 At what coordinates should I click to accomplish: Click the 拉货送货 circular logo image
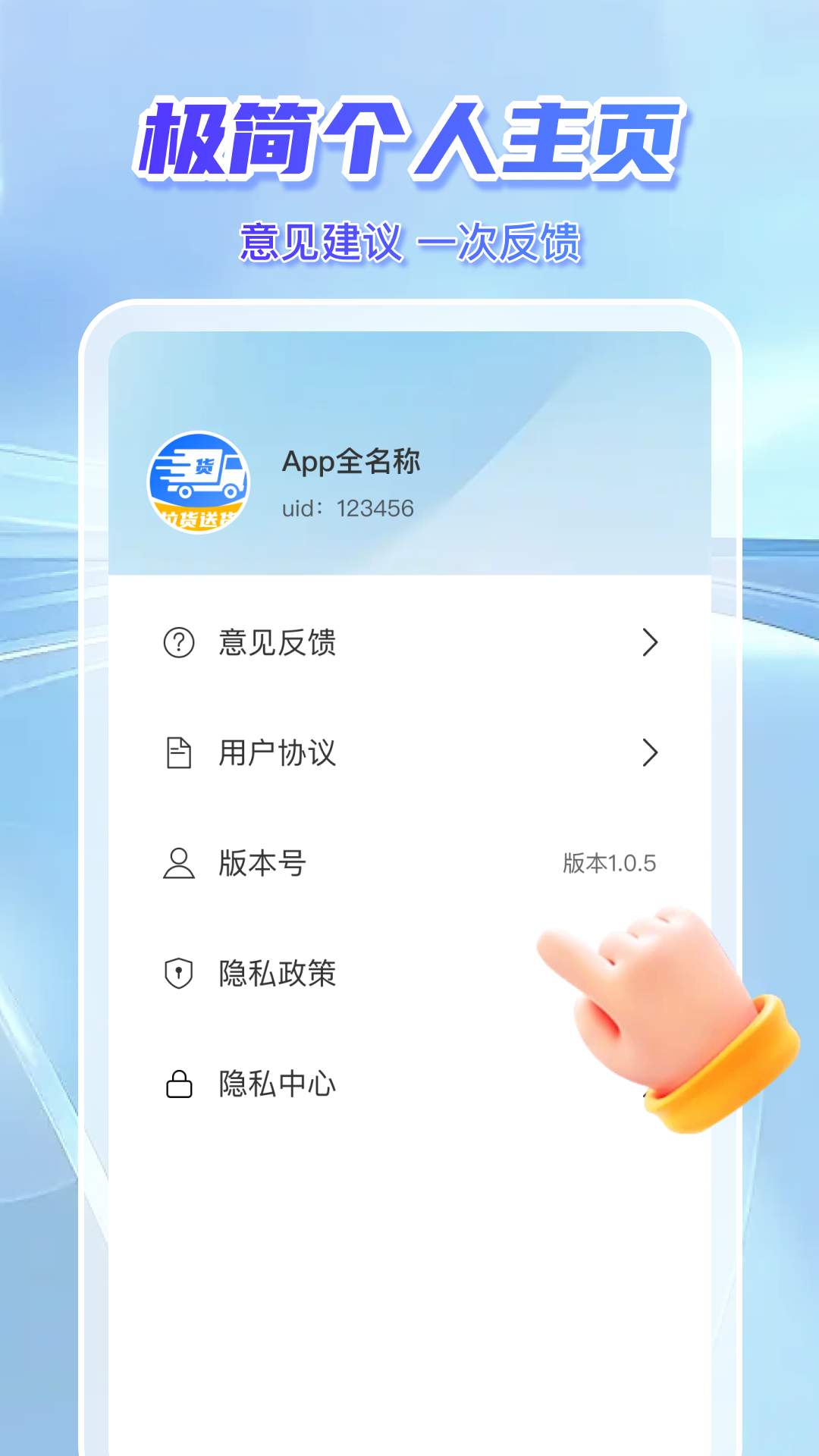point(202,480)
